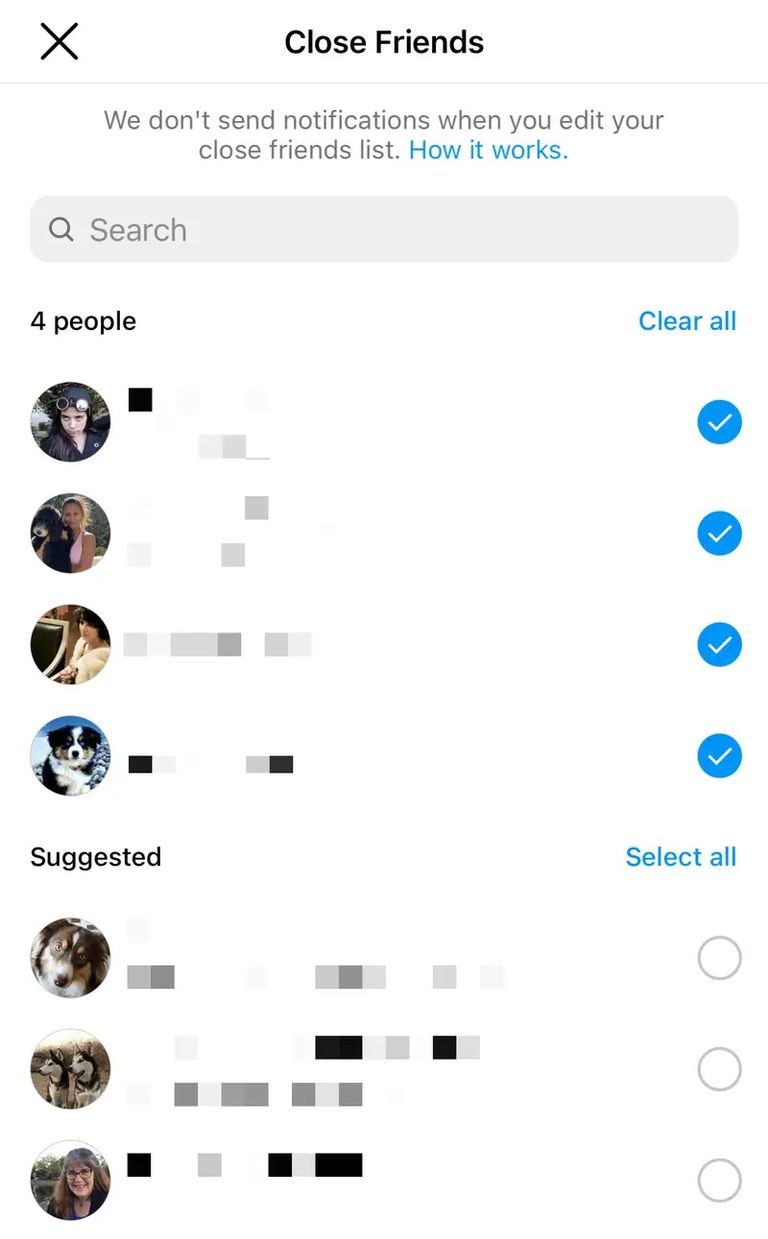The height and width of the screenshot is (1239, 768).
Task: Uncheck the woman holding a black dog
Action: coord(719,534)
